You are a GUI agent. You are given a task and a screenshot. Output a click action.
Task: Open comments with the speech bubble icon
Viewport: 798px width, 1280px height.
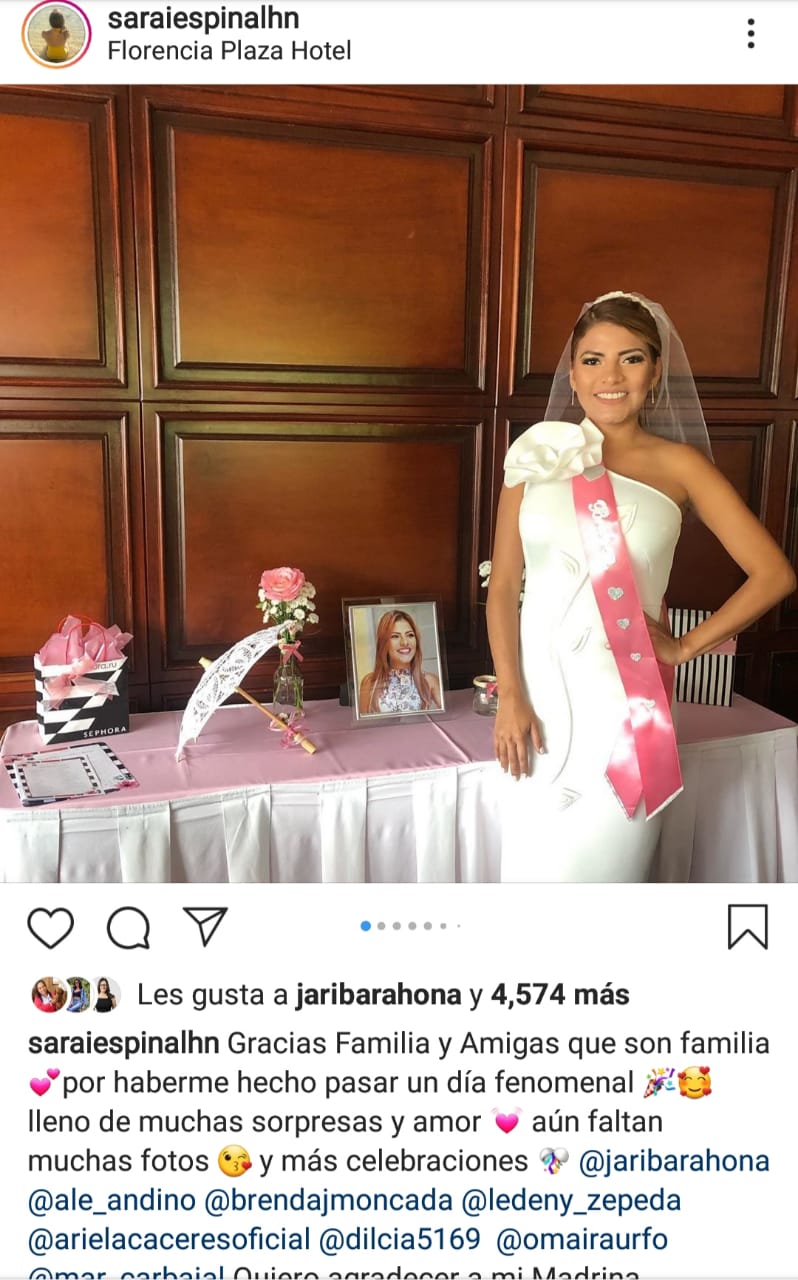point(128,927)
